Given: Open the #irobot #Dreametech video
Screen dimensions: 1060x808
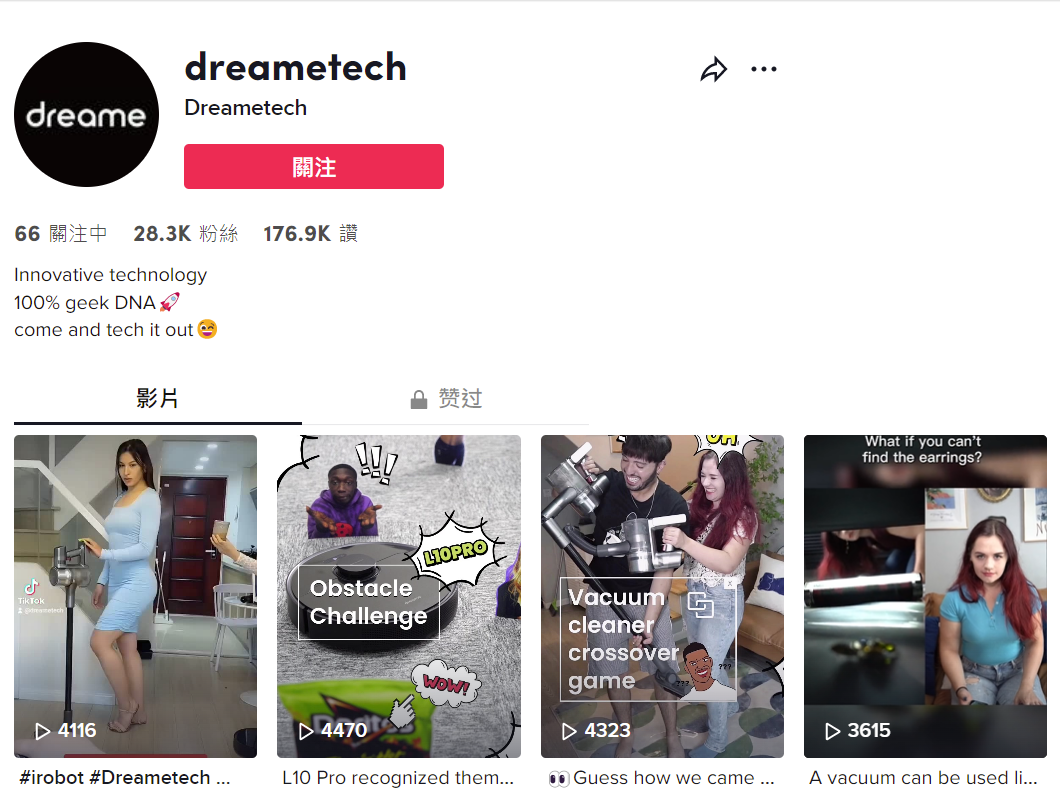Looking at the screenshot, I should (x=135, y=596).
